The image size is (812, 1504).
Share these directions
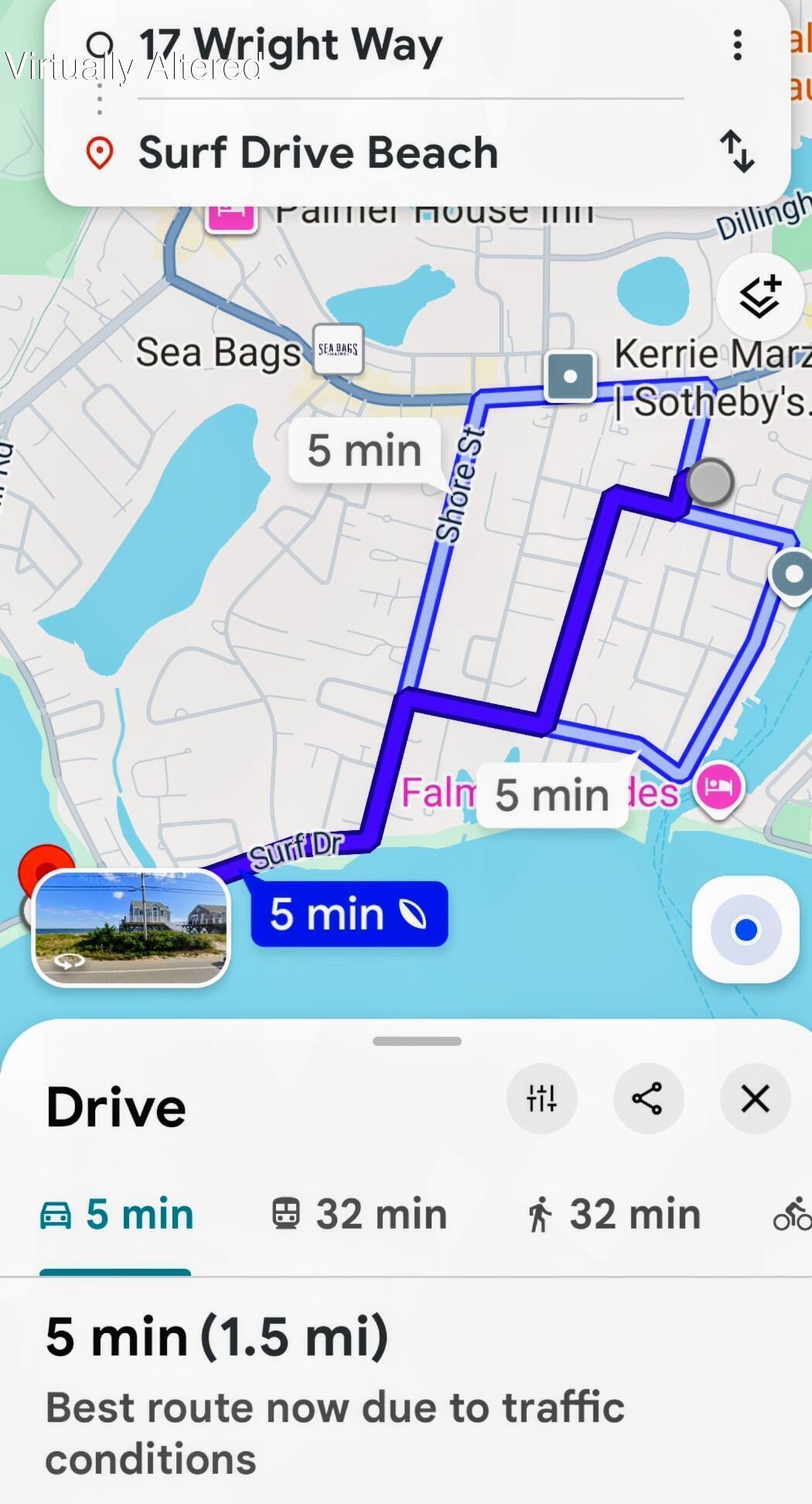pos(648,1099)
